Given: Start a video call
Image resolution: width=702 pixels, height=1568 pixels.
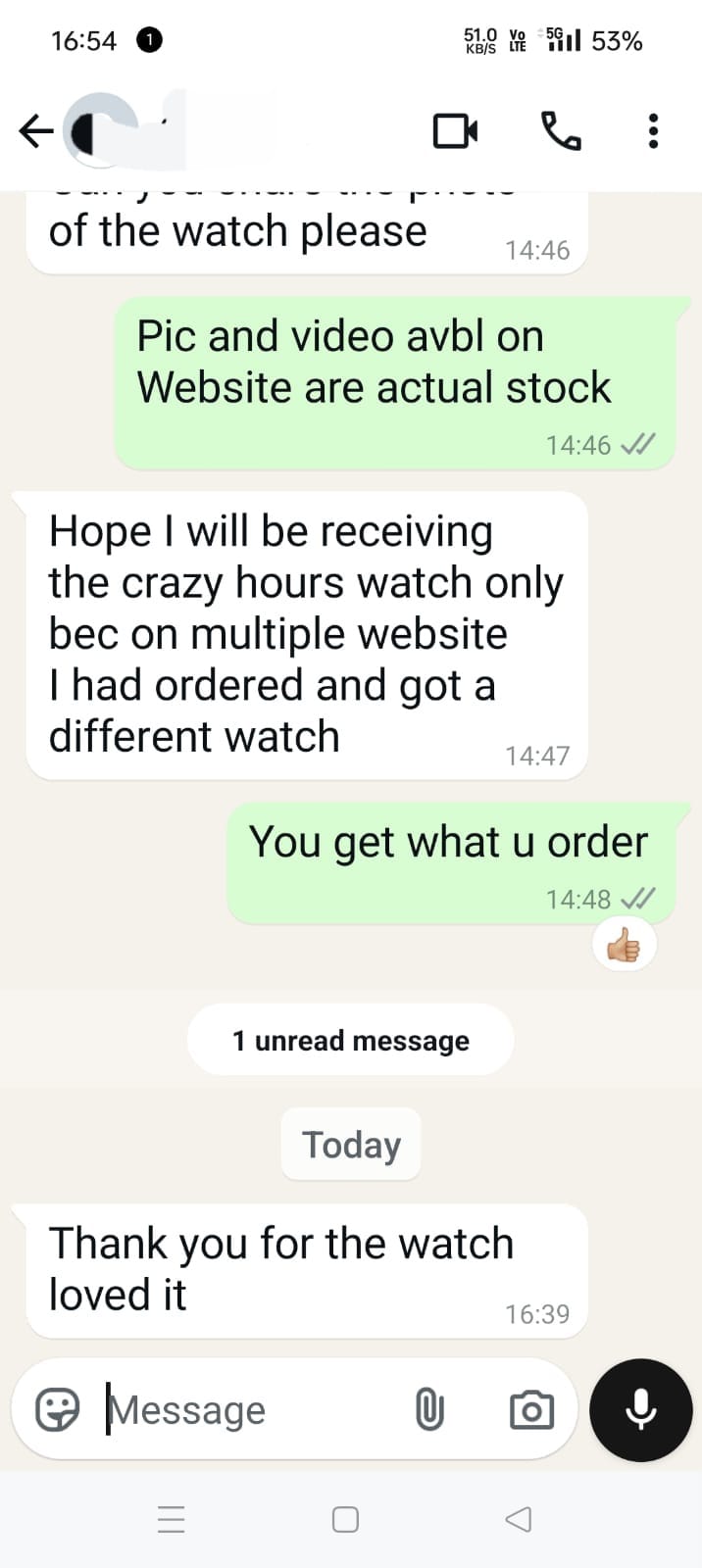Looking at the screenshot, I should (456, 130).
